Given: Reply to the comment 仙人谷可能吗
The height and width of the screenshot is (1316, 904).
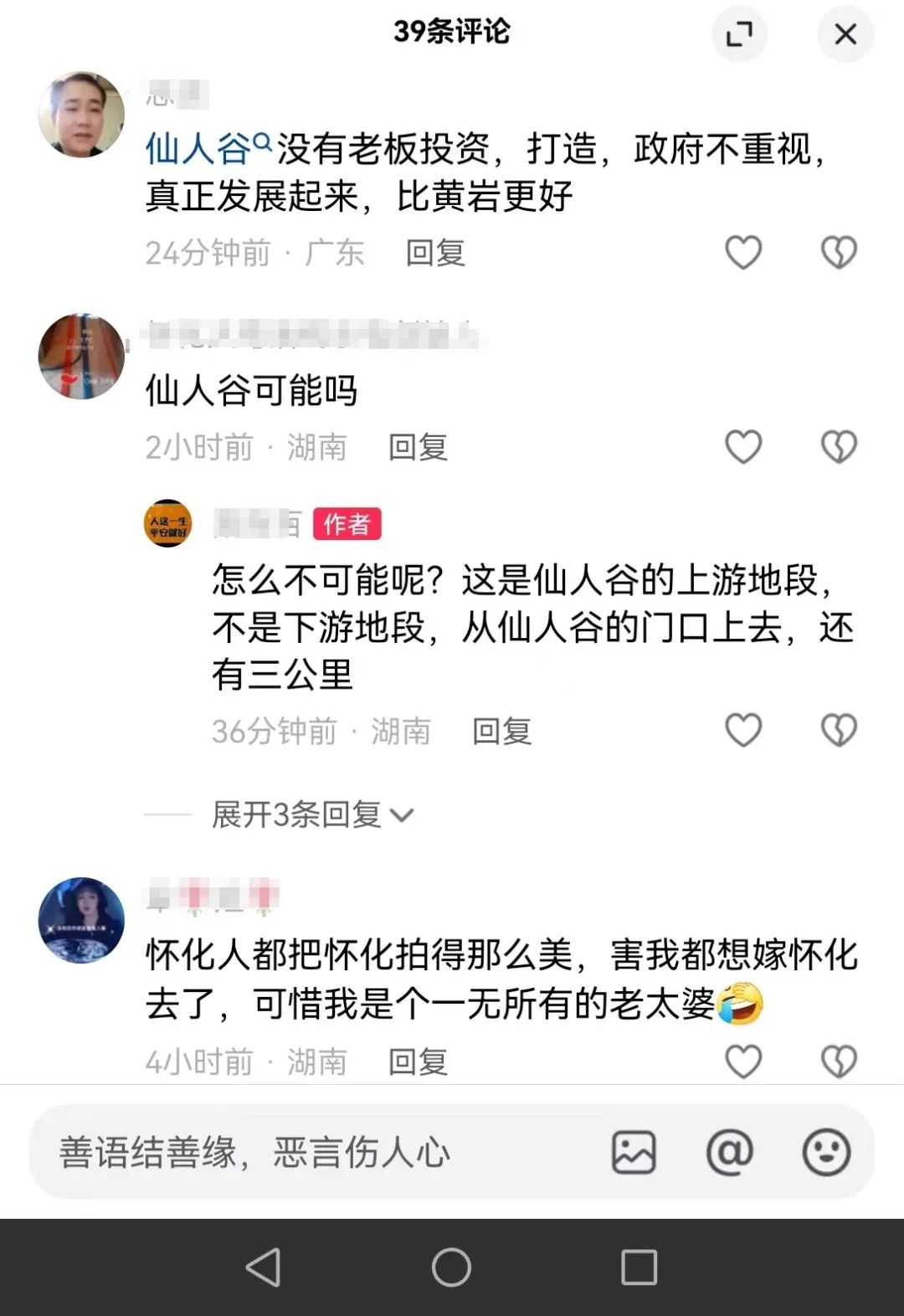Looking at the screenshot, I should [418, 448].
